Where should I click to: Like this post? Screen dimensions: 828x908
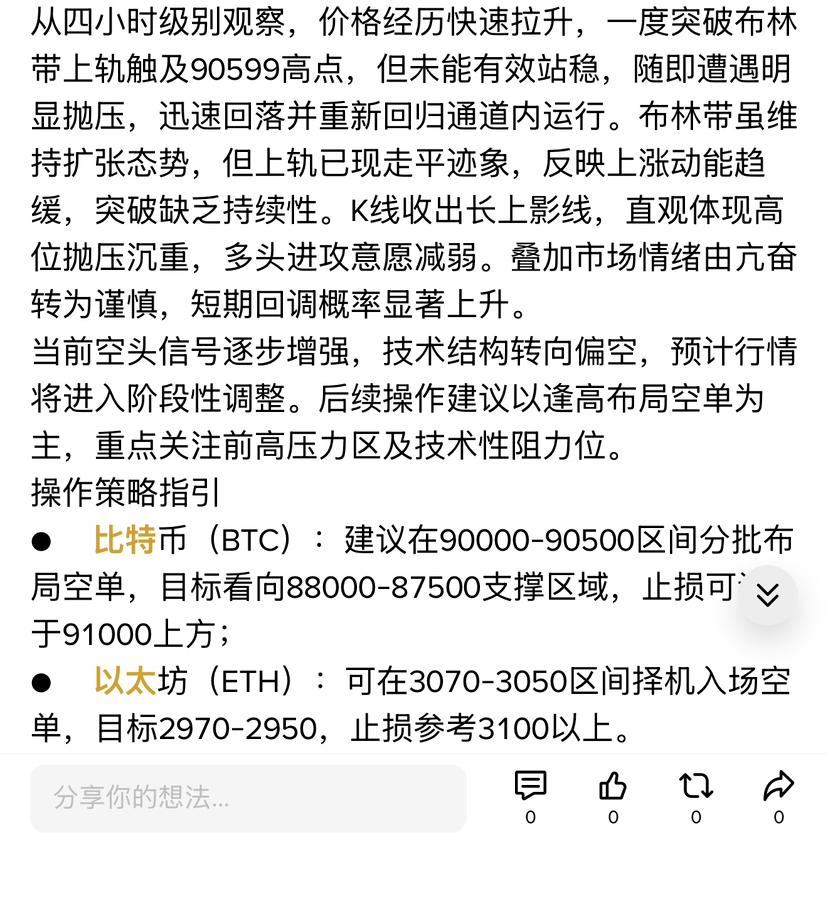(613, 787)
